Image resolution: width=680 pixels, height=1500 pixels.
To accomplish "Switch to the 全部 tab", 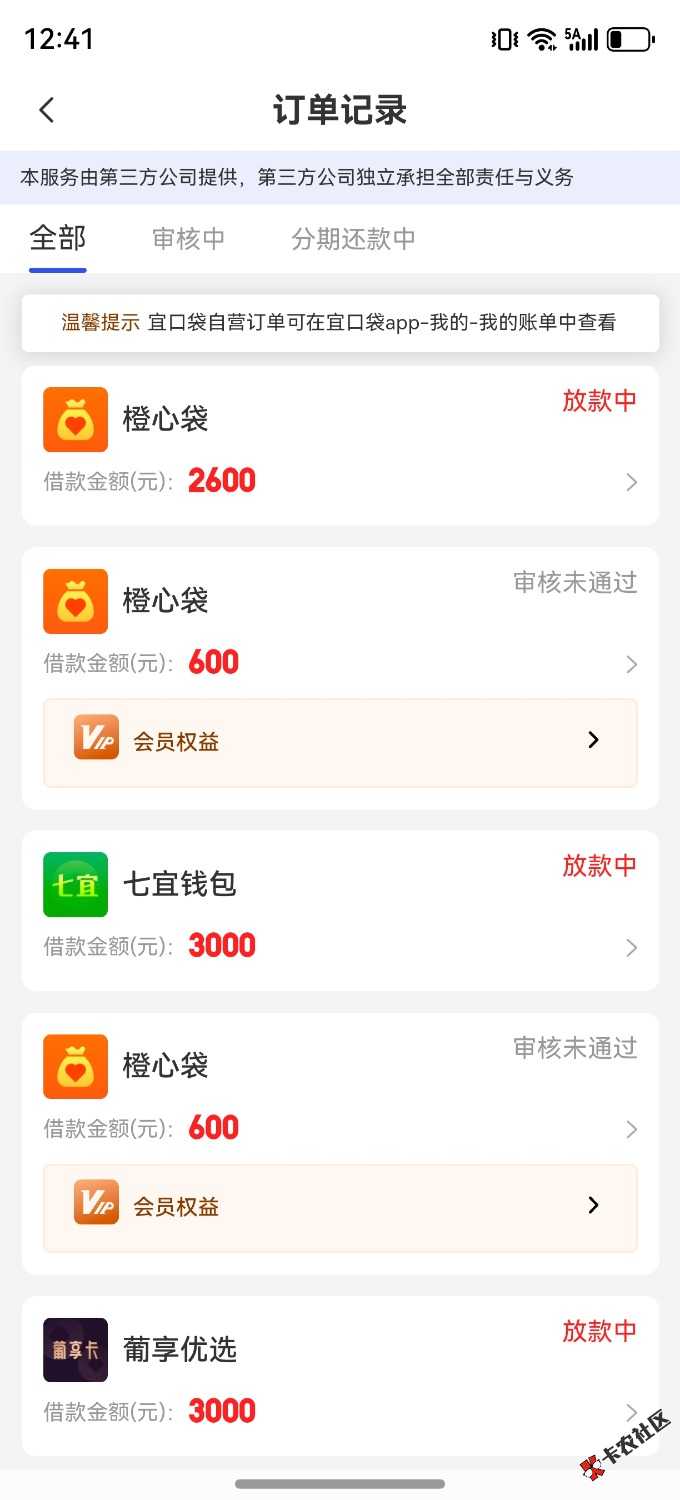I will click(x=58, y=239).
